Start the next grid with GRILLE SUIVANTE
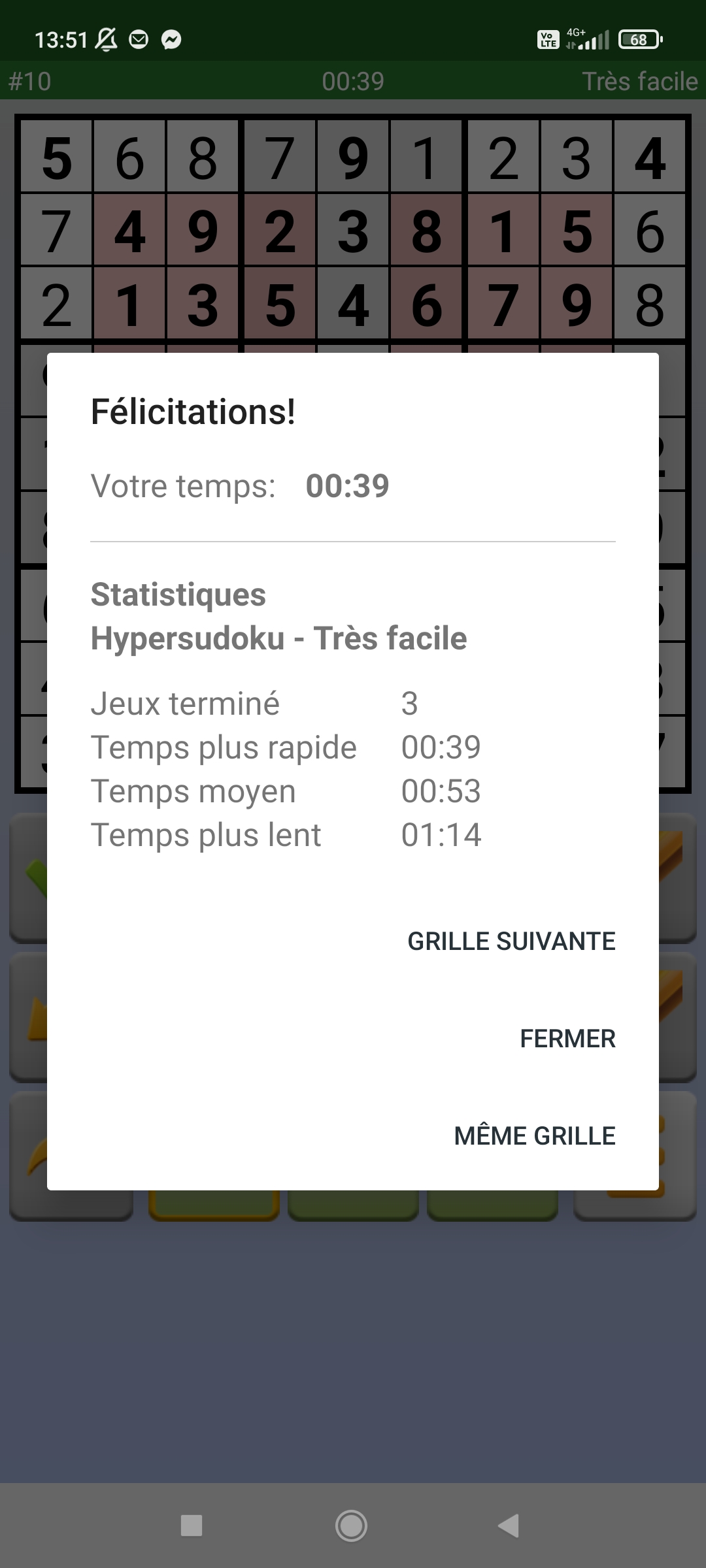706x1568 pixels. pos(511,941)
